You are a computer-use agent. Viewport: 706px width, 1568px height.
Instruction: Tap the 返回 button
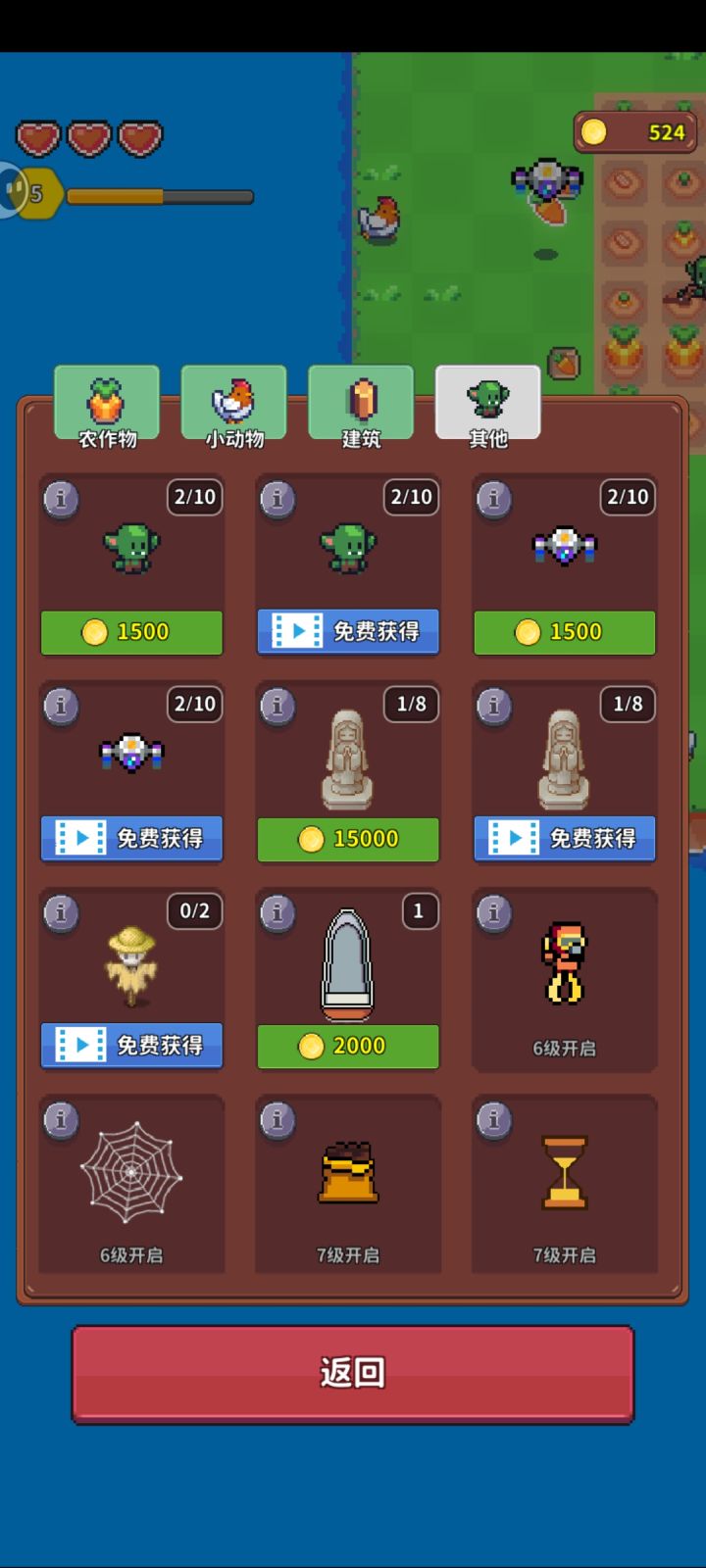click(x=353, y=1373)
